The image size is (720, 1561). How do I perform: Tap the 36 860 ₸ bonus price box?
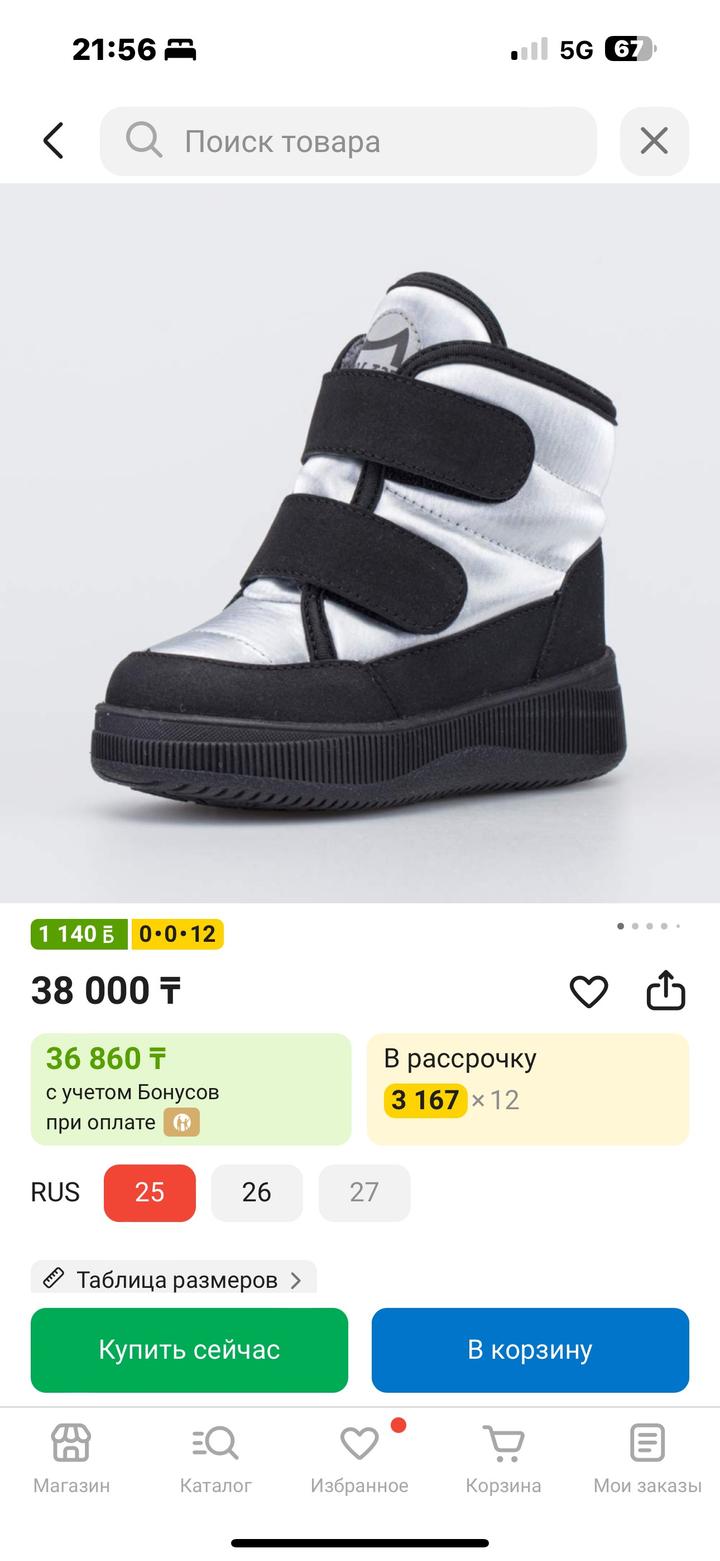(x=191, y=1088)
